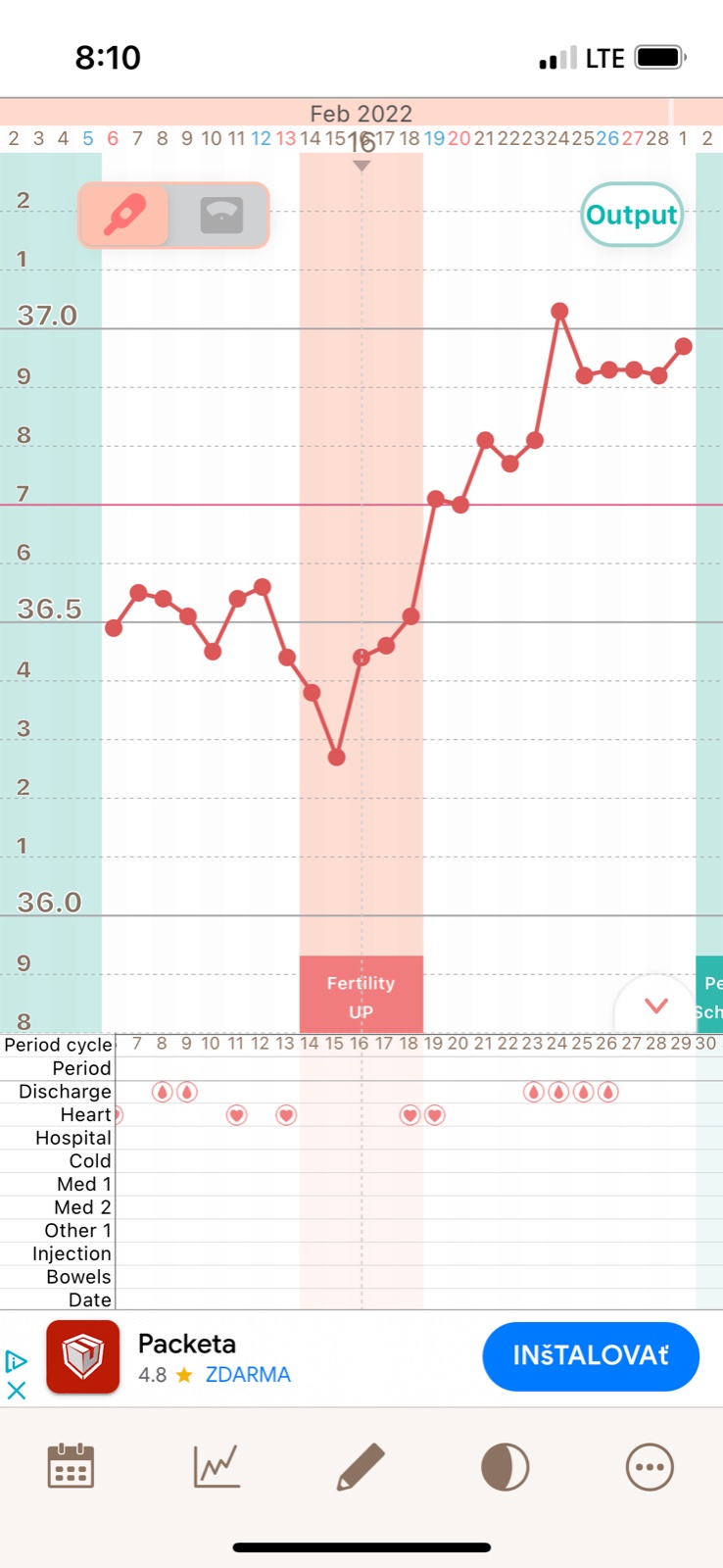Open the pencil entry tab
The height and width of the screenshot is (1568, 723).
point(361,1467)
